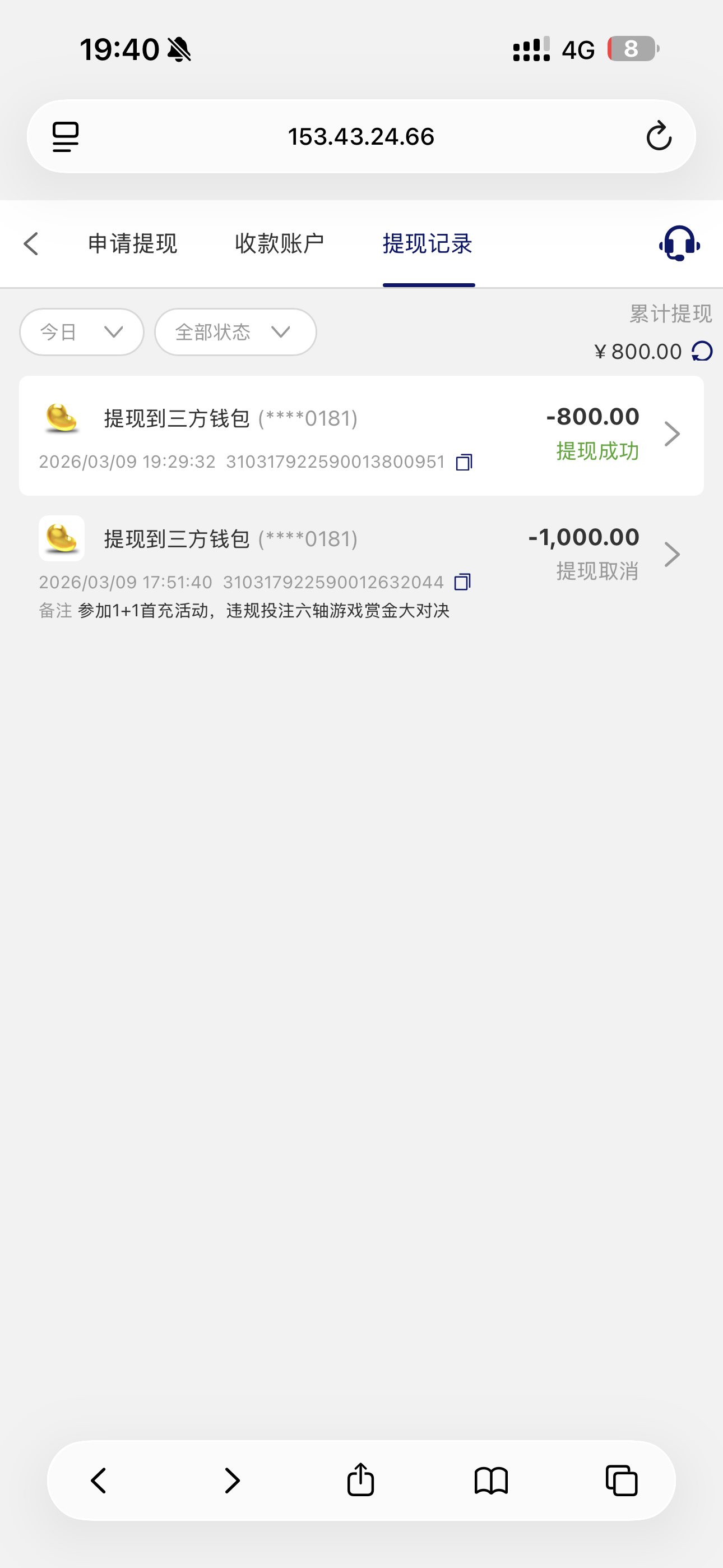Contact customer service via headset icon
This screenshot has width=723, height=1568.
(x=679, y=243)
